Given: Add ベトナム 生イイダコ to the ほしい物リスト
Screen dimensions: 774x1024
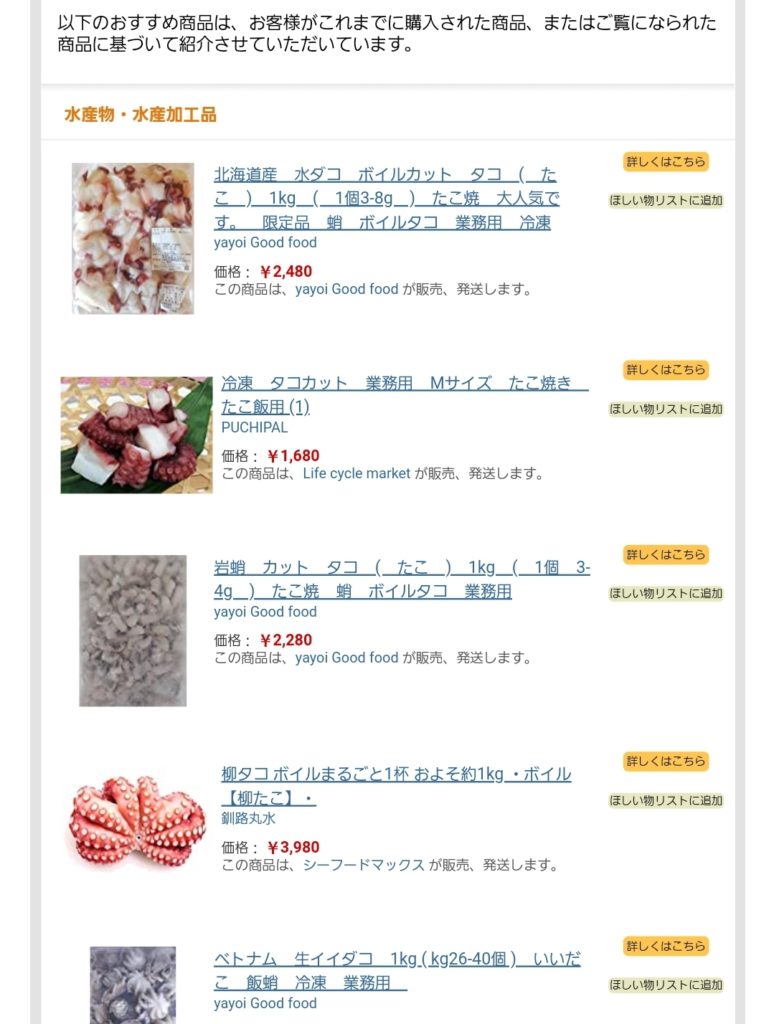Looking at the screenshot, I should click(x=666, y=985).
